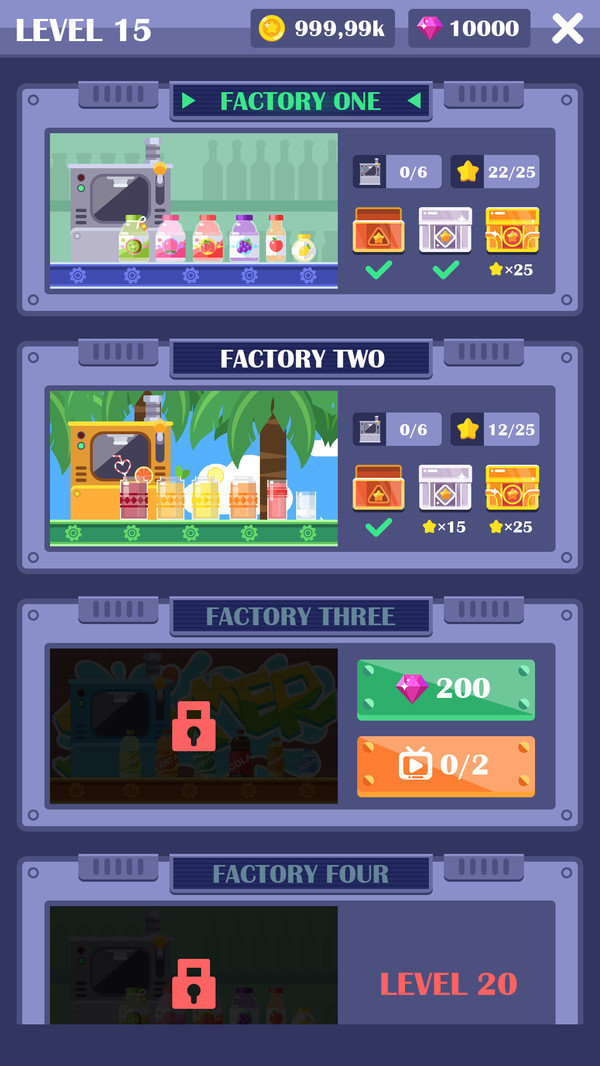The height and width of the screenshot is (1066, 600).
Task: Open Factory One's silver chest
Action: click(445, 231)
